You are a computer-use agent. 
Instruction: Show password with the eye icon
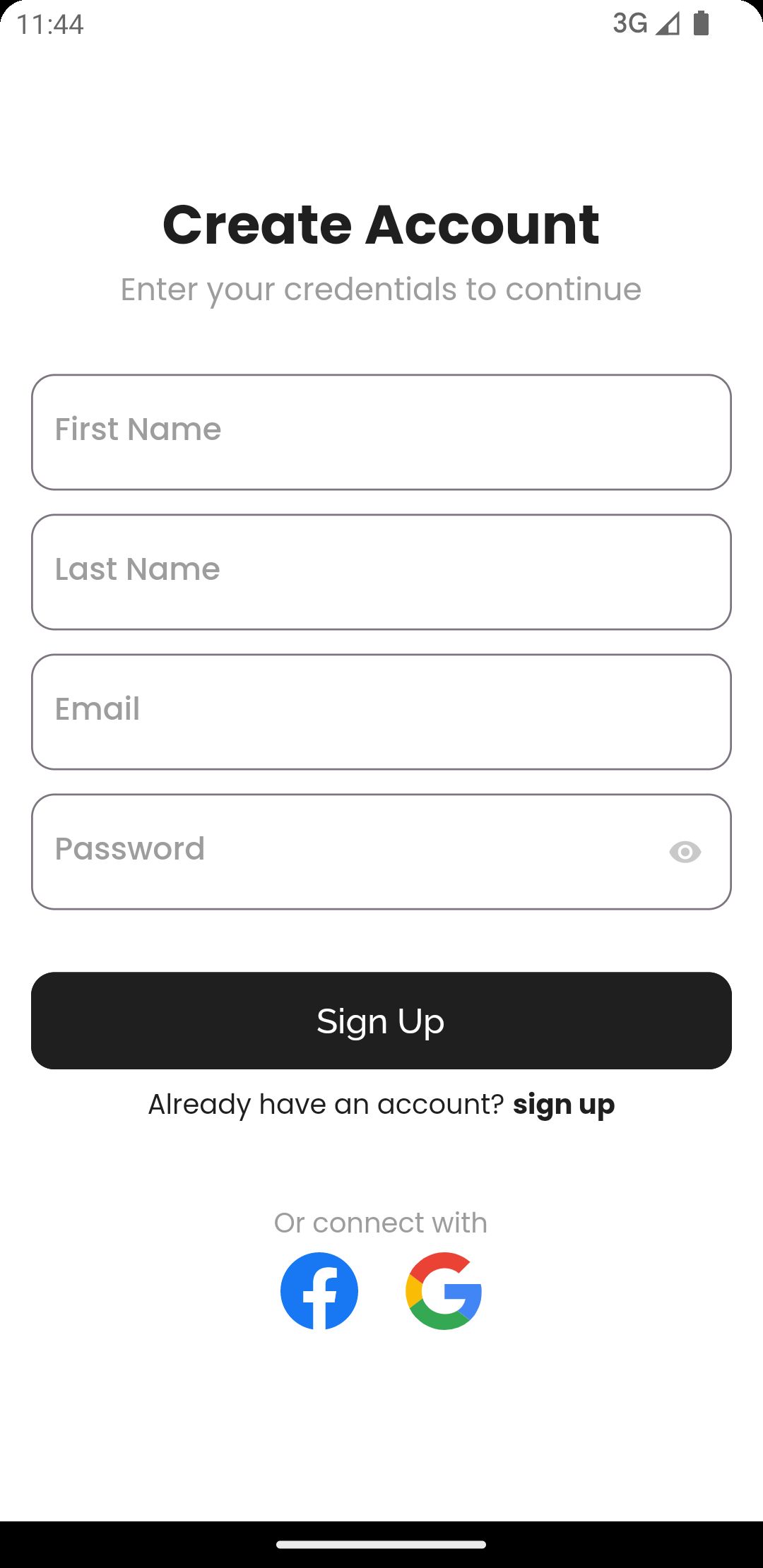(685, 852)
